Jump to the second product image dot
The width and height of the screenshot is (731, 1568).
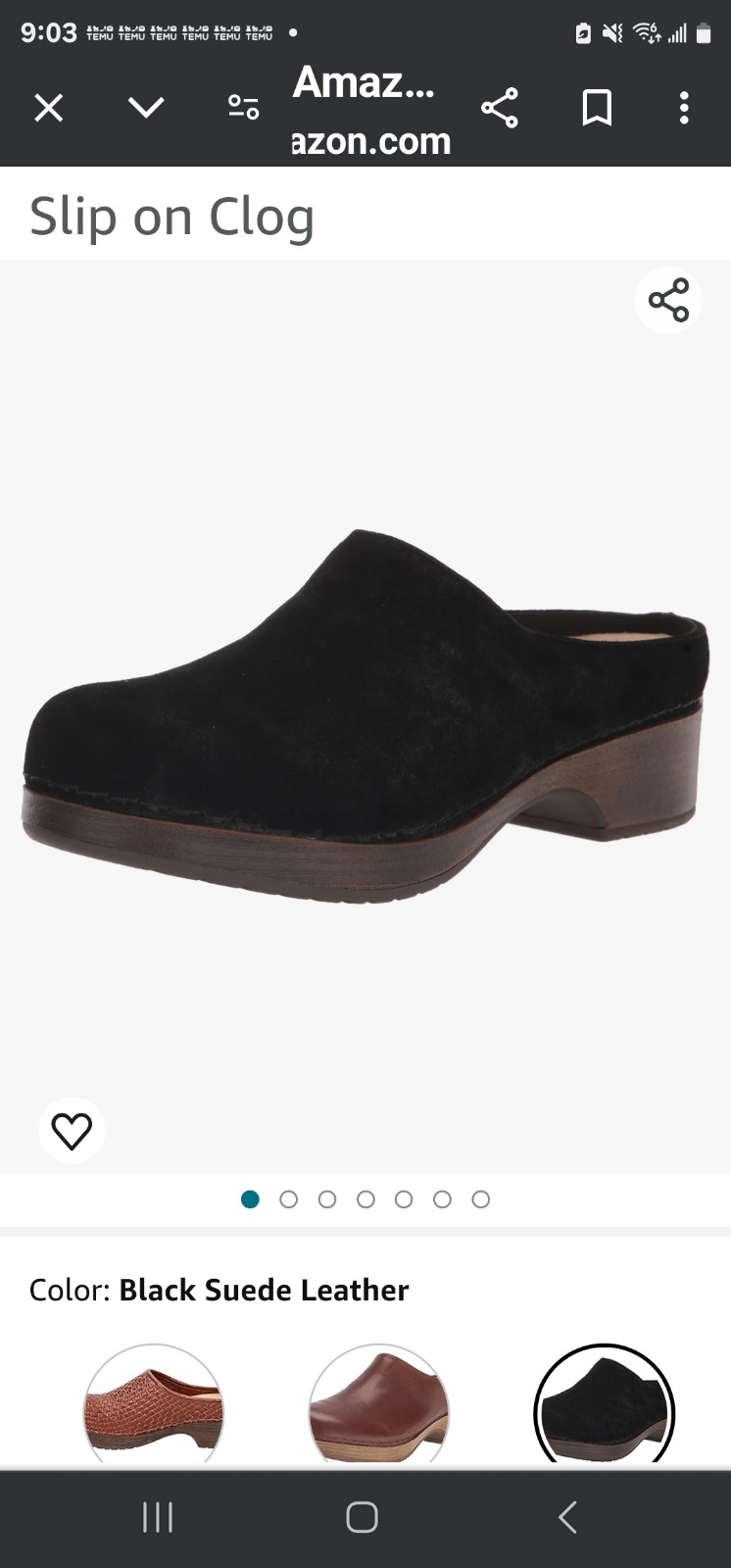coord(288,1200)
